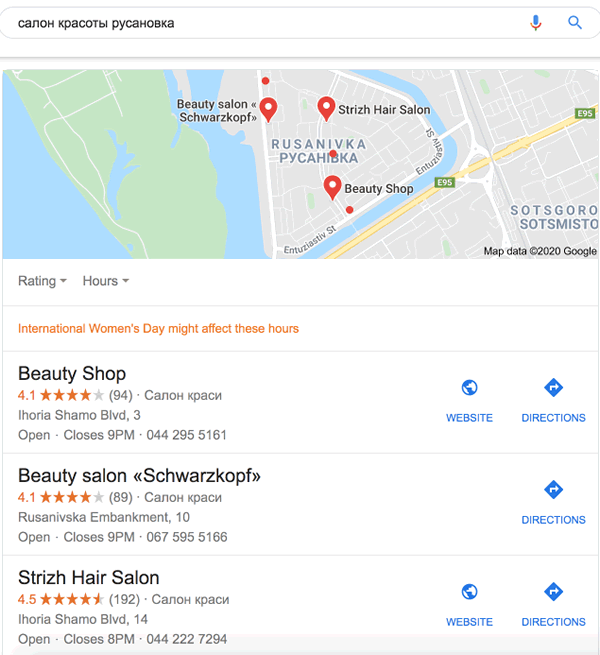Run the search with the magnifier icon
This screenshot has width=600, height=655.
point(575,22)
